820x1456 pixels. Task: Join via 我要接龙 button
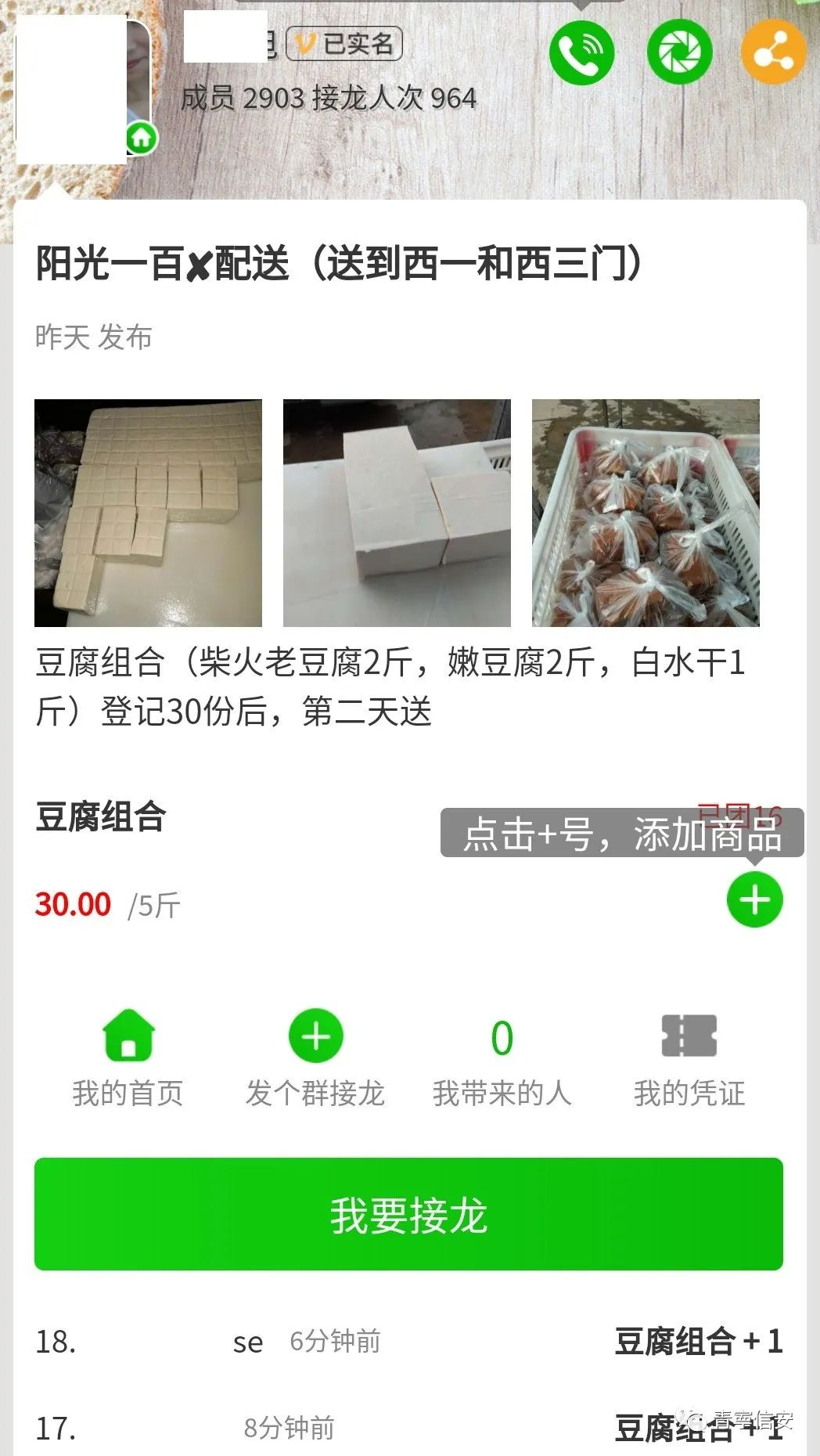point(408,1214)
